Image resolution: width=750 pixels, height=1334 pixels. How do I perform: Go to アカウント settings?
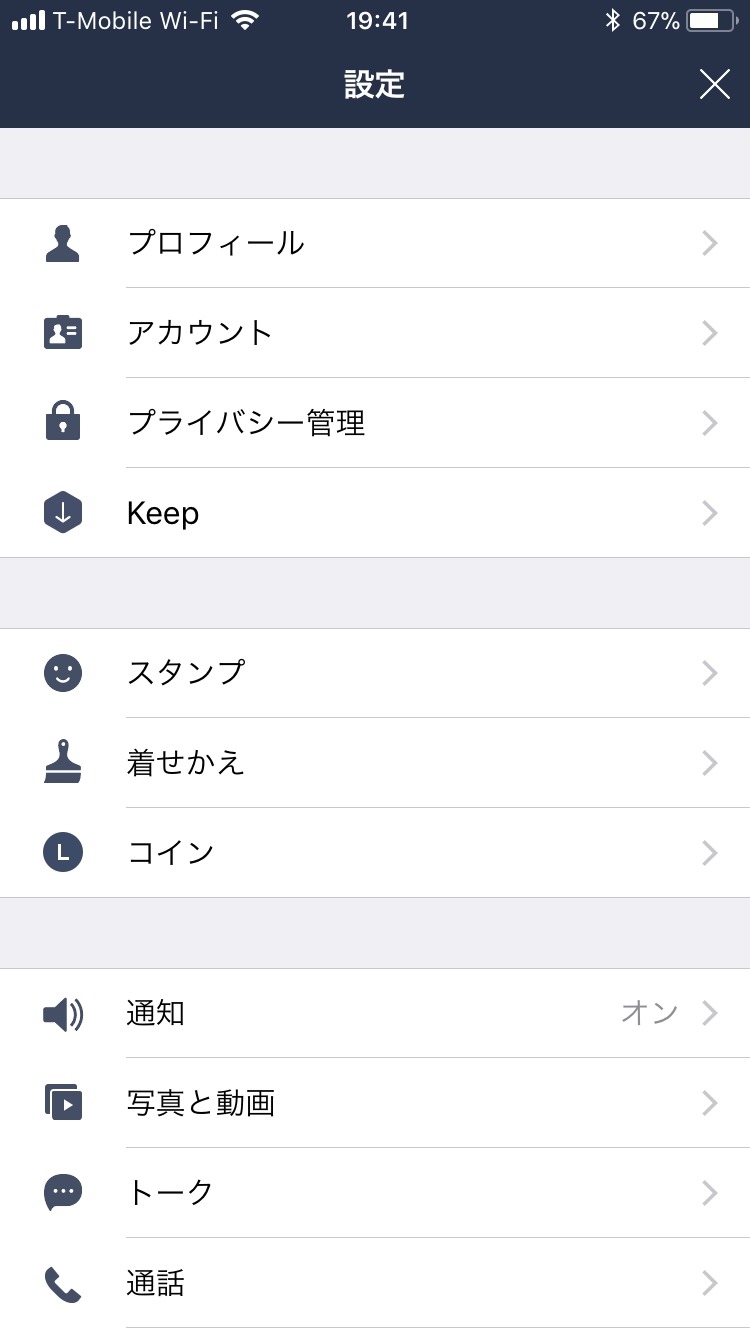375,333
